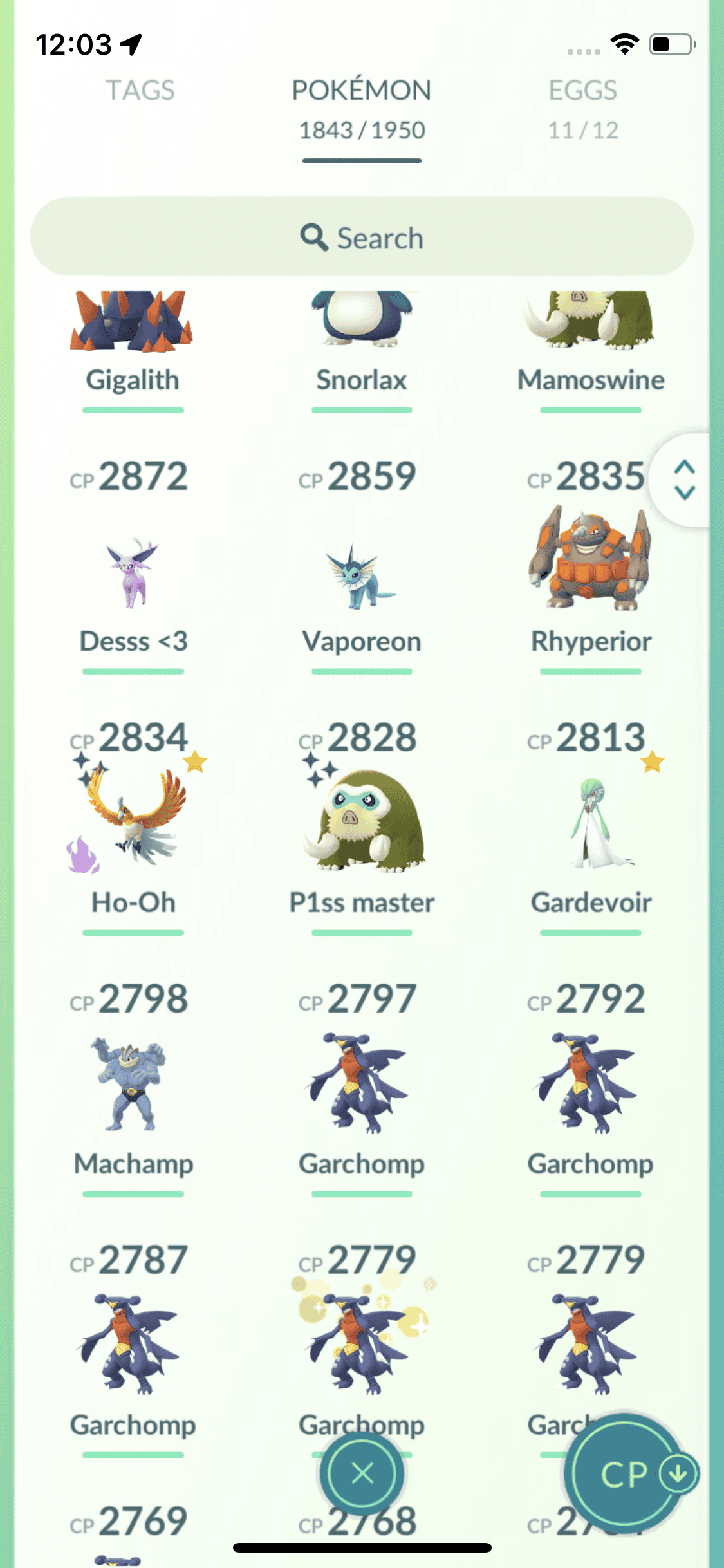724x1568 pixels.
Task: Select the Espeon named Desss <3
Action: [x=133, y=573]
